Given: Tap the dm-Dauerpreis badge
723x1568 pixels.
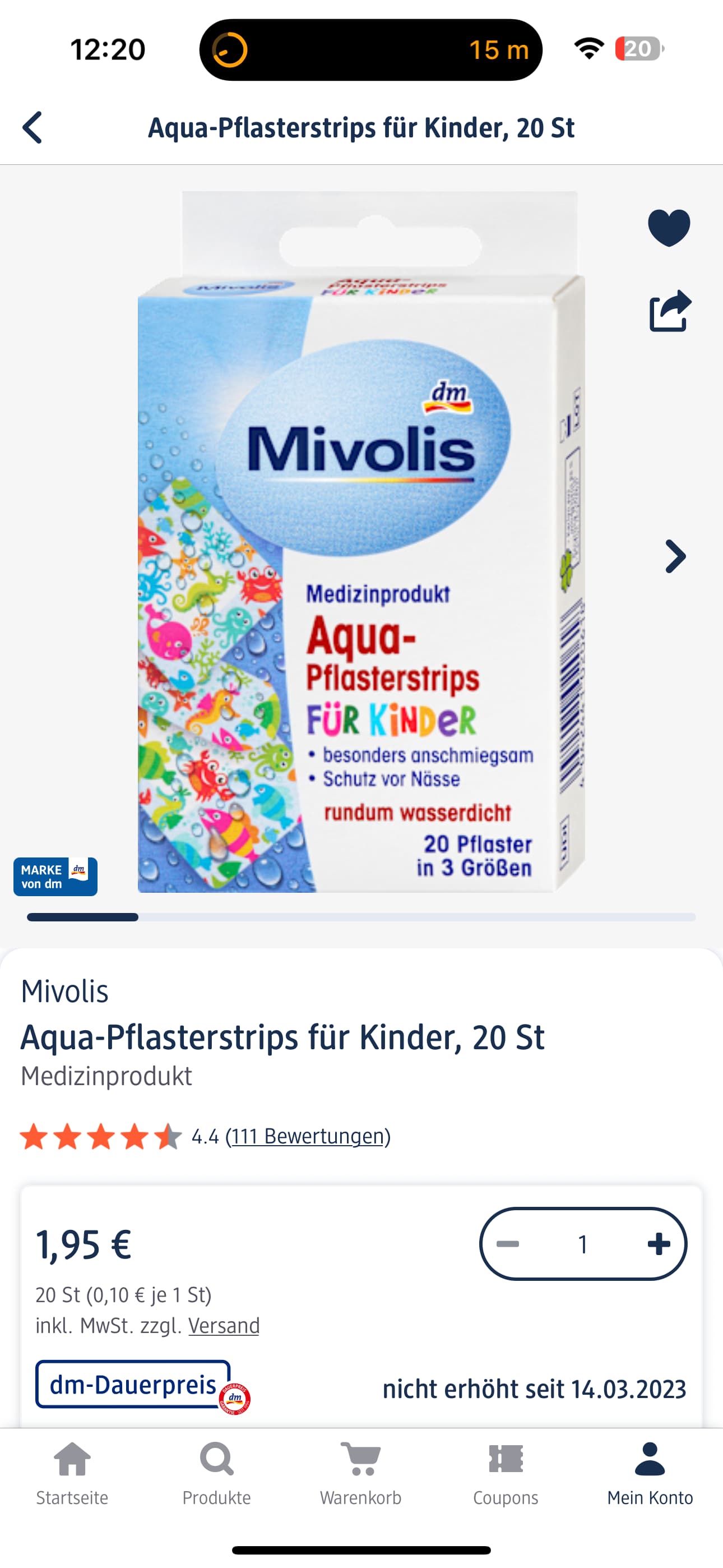Looking at the screenshot, I should tap(133, 1385).
